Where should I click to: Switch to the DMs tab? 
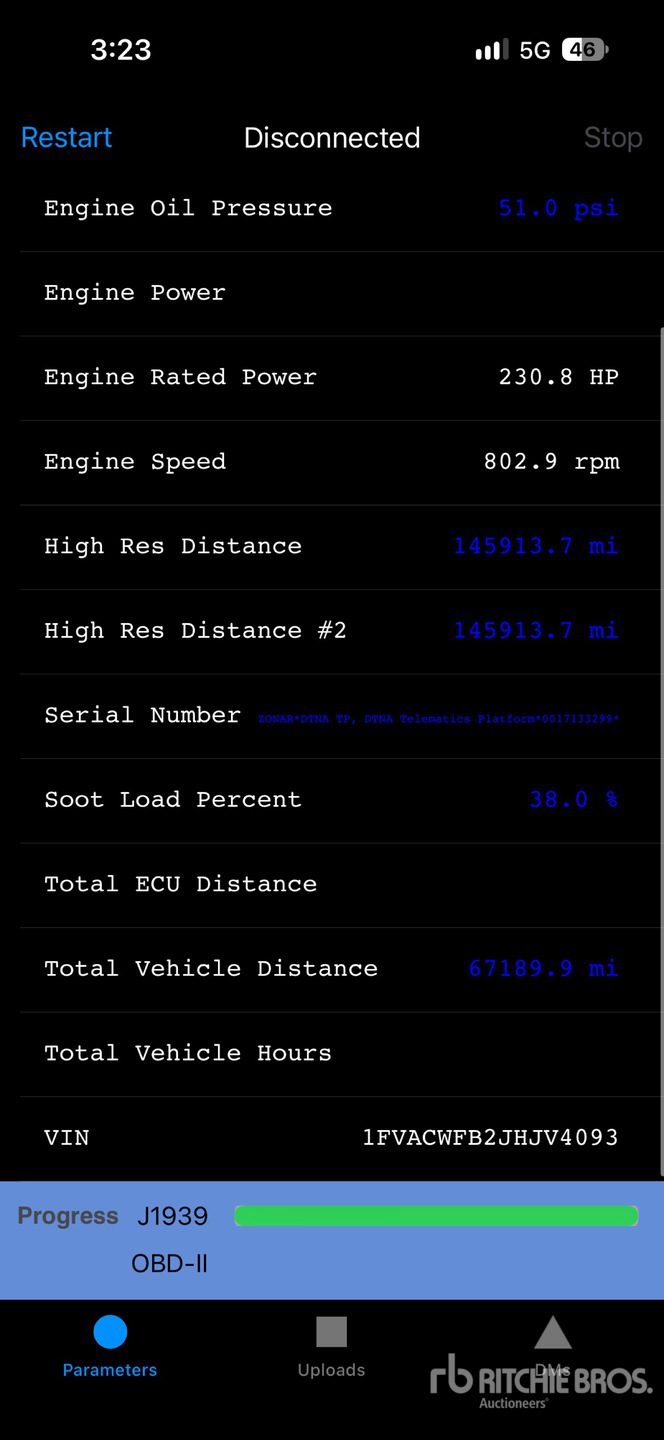click(552, 1347)
